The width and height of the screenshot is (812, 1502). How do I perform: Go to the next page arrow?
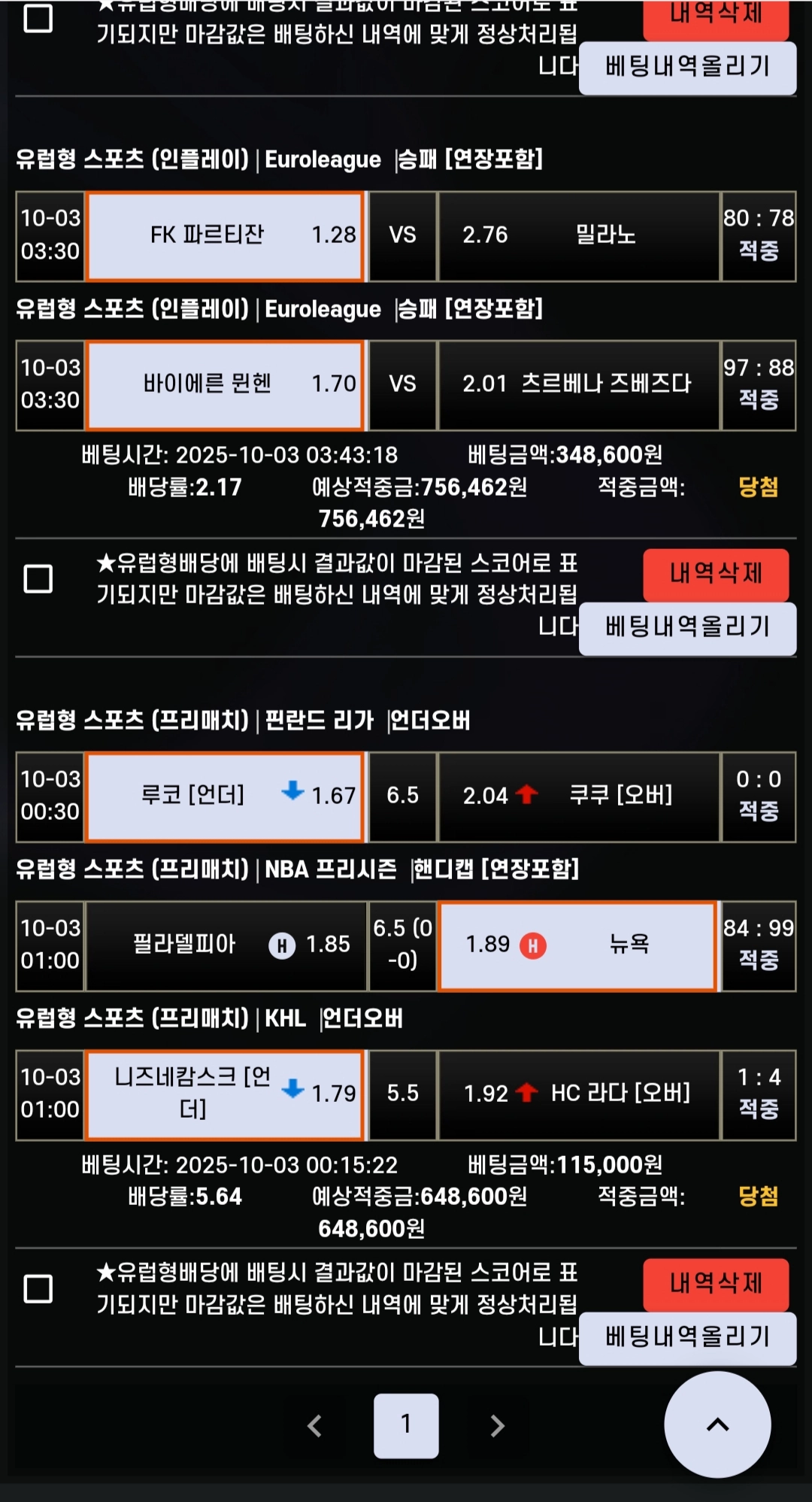(497, 1425)
